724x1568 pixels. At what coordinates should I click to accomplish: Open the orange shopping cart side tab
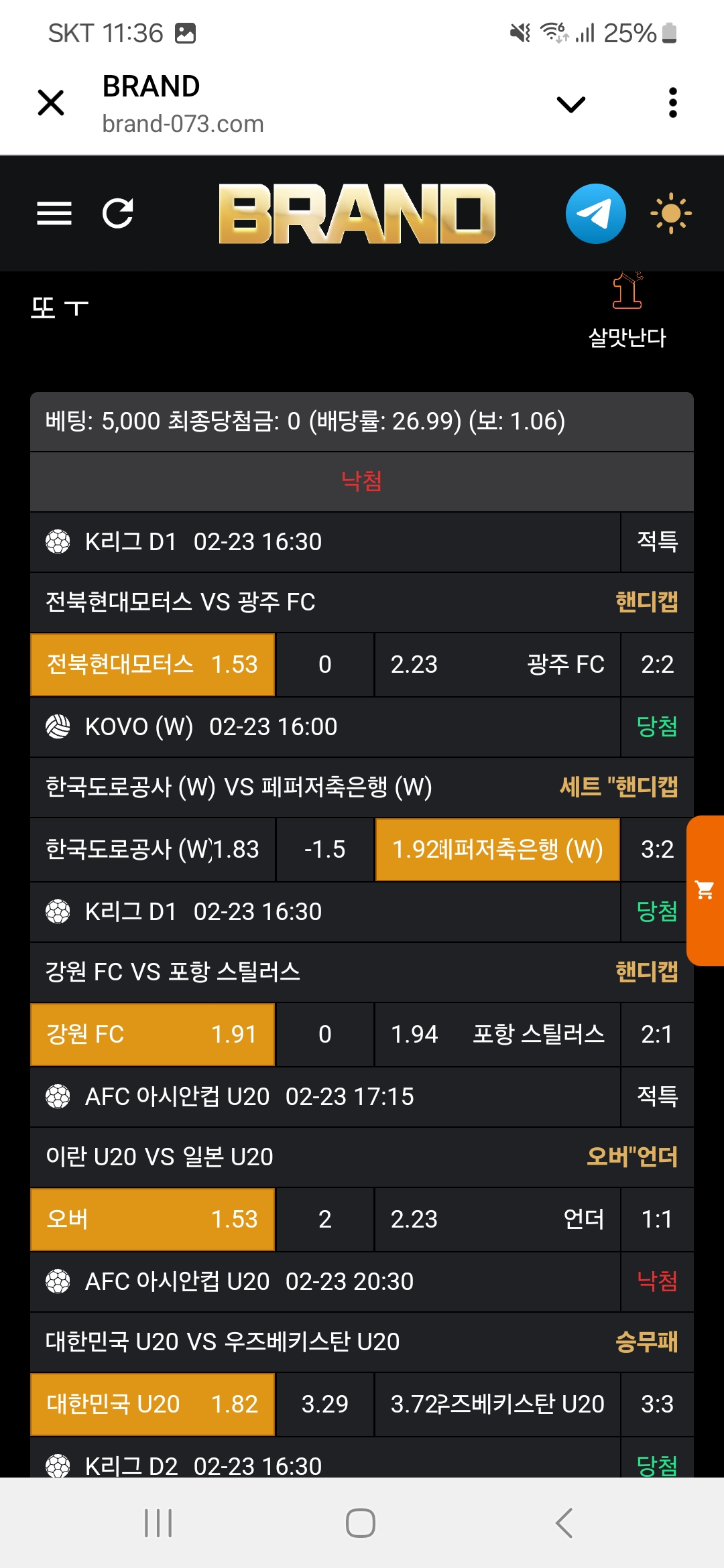(705, 891)
